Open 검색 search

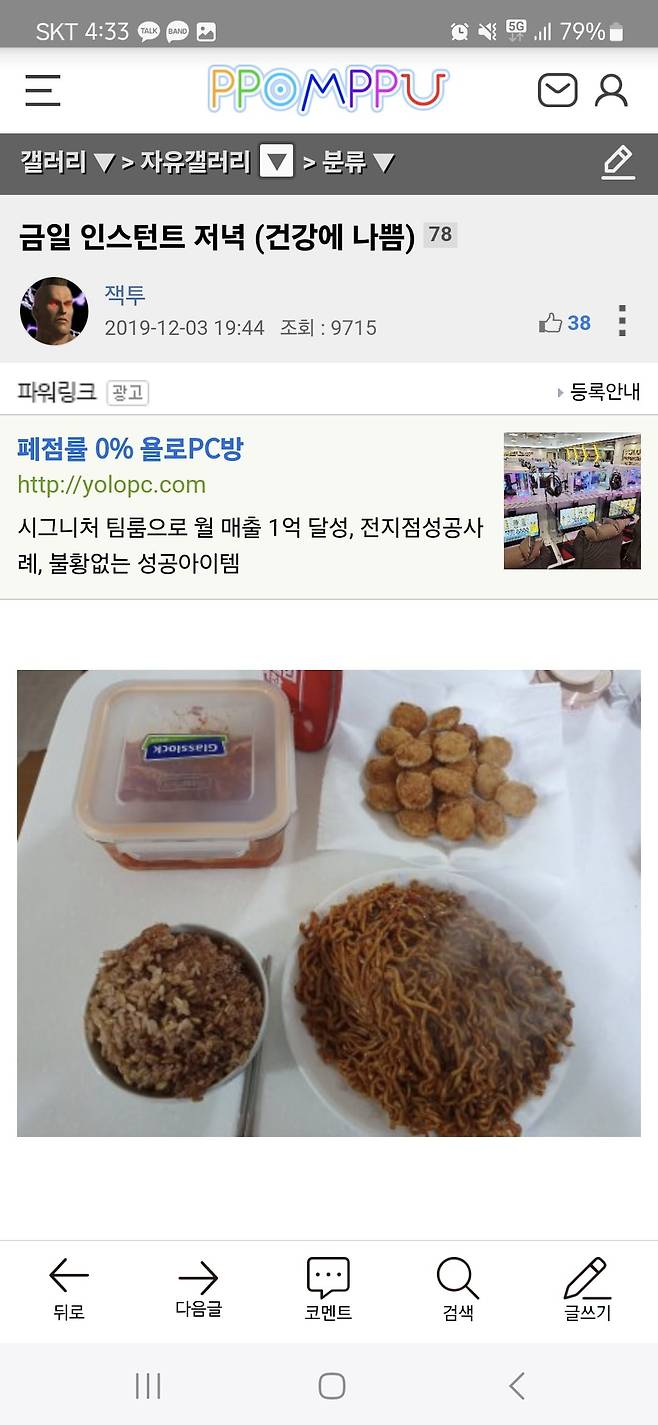click(x=457, y=1289)
